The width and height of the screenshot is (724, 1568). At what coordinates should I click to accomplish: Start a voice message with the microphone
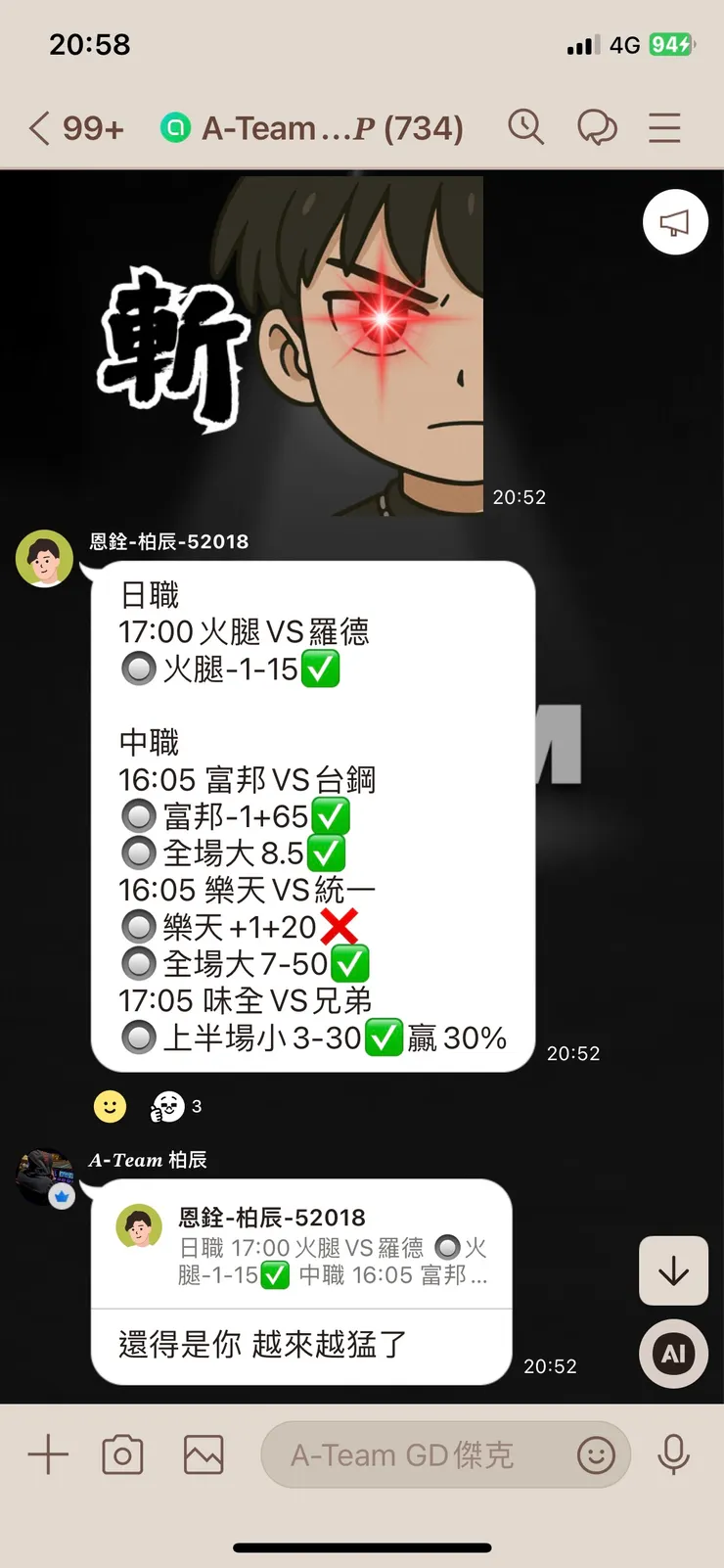point(673,1454)
